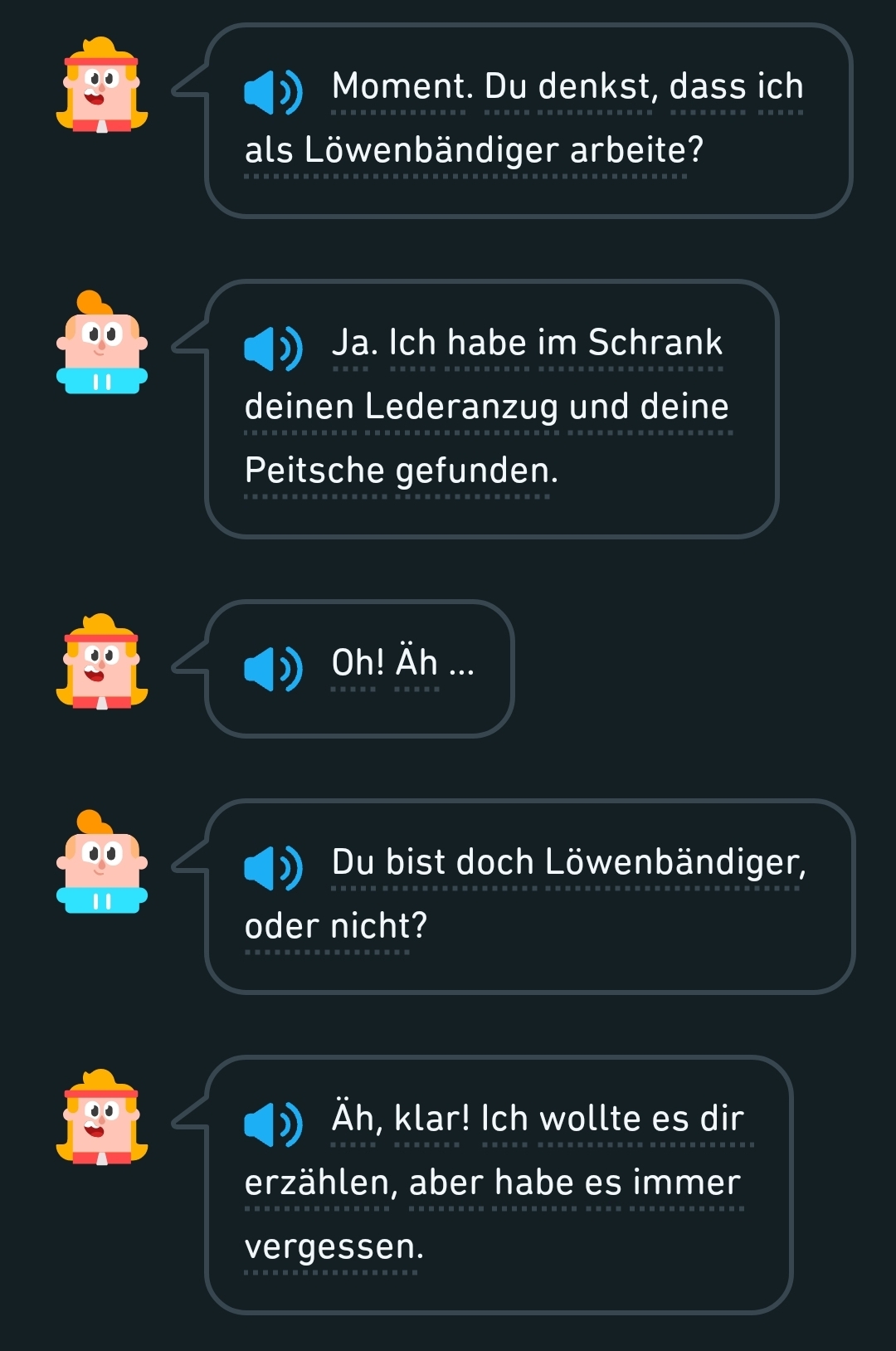Play audio for "Moment. Du denkst" line
The image size is (896, 1351).
[x=273, y=92]
